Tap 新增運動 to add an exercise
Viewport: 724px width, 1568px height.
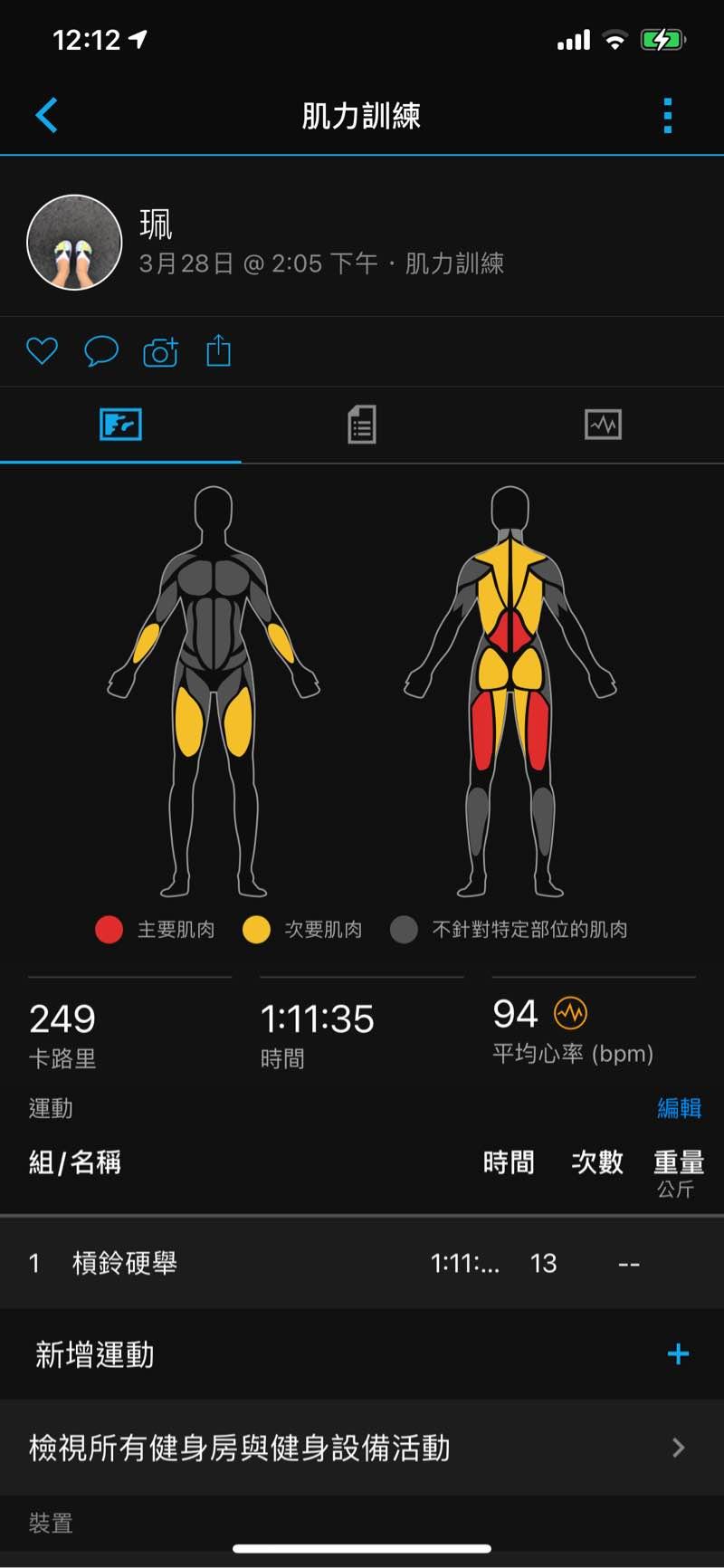(x=362, y=1354)
